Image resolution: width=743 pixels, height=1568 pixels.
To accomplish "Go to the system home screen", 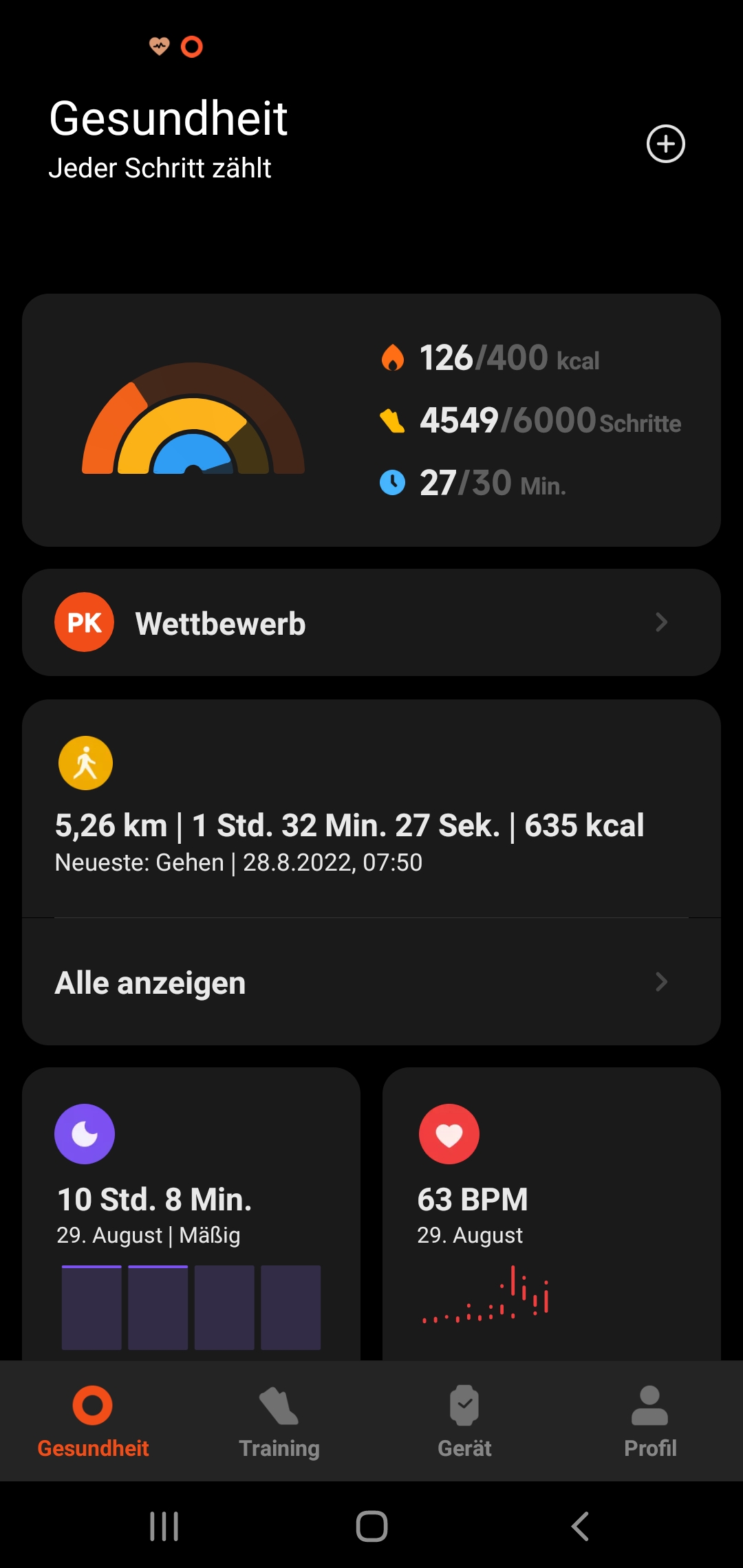I will coord(371,1527).
